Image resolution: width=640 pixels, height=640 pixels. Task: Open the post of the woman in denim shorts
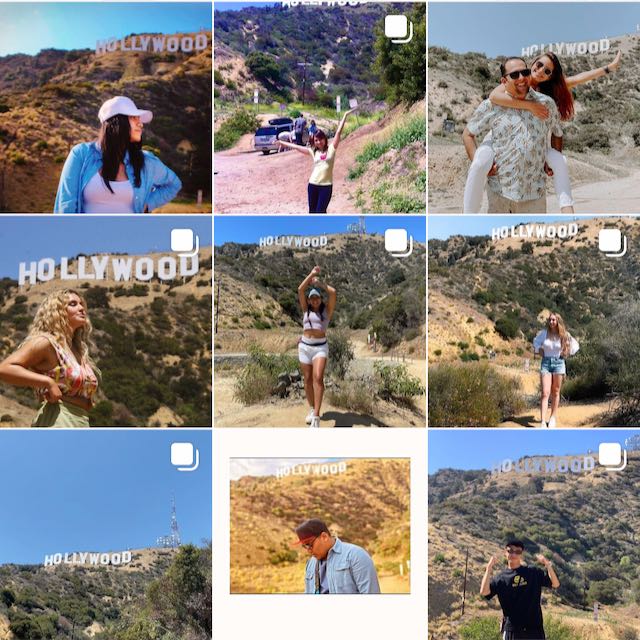coord(534,321)
